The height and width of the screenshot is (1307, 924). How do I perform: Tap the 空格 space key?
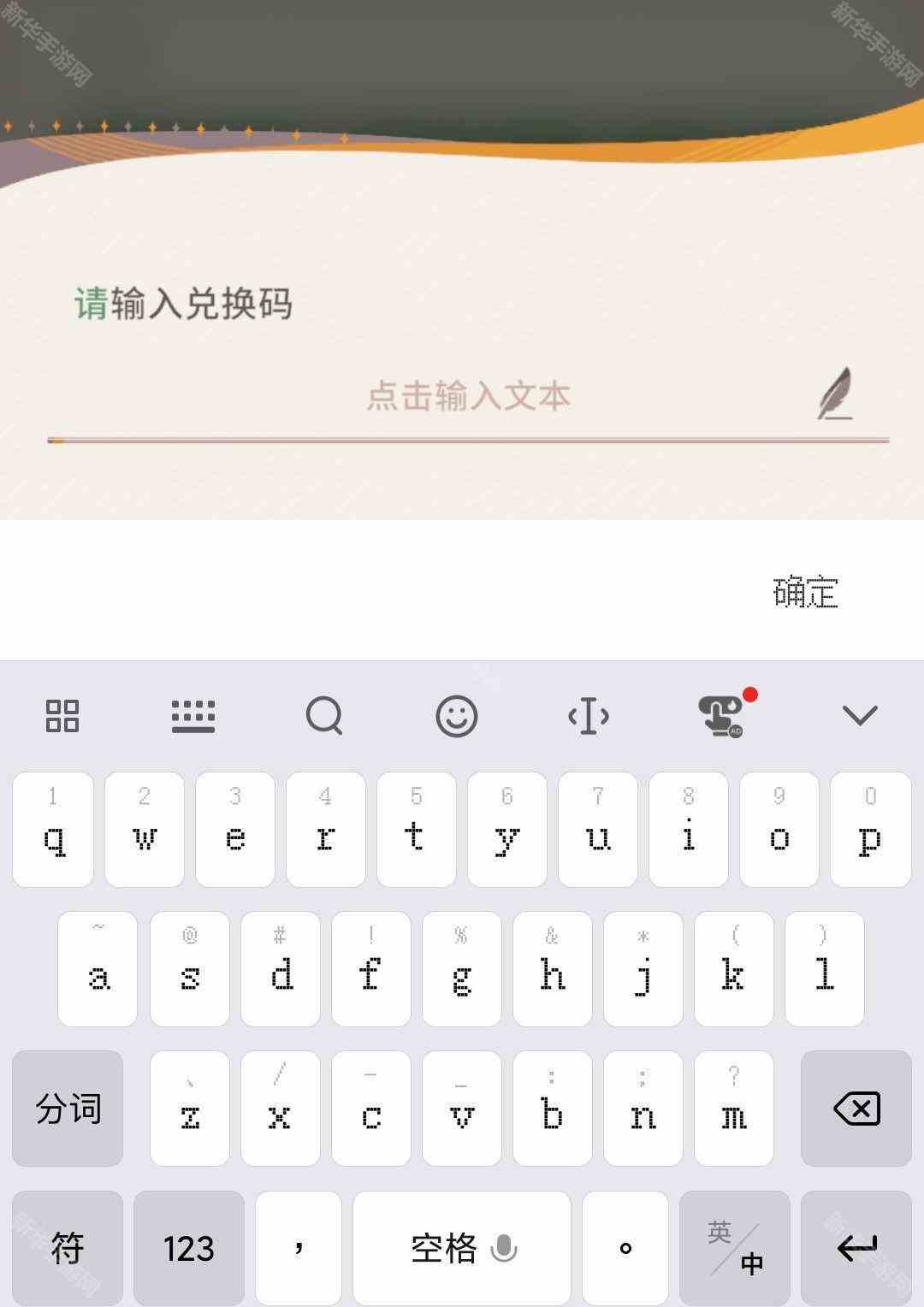click(461, 1248)
